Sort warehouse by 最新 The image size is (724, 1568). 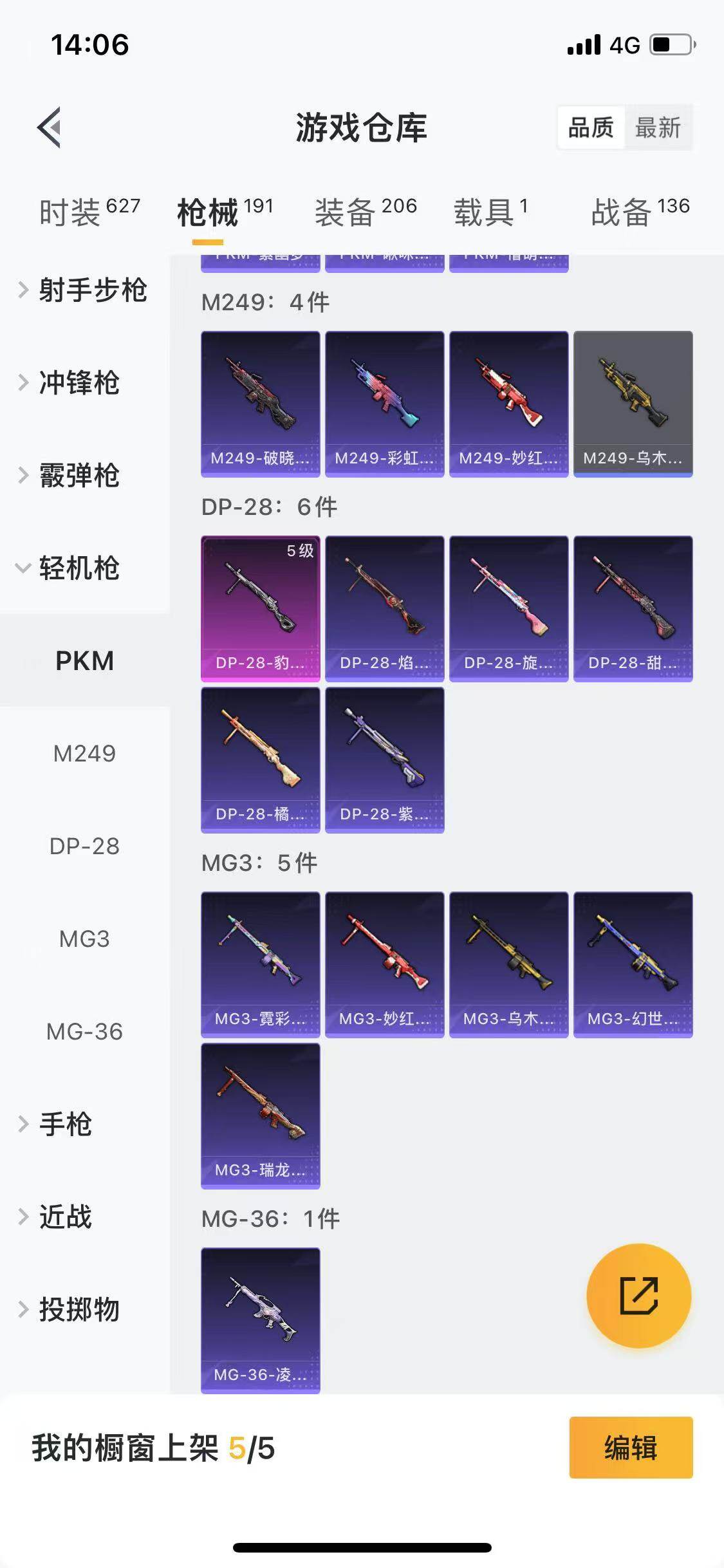658,127
